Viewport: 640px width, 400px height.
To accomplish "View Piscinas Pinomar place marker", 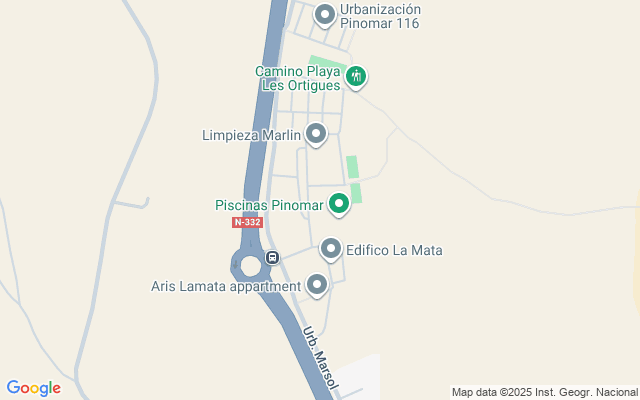I will pyautogui.click(x=339, y=205).
